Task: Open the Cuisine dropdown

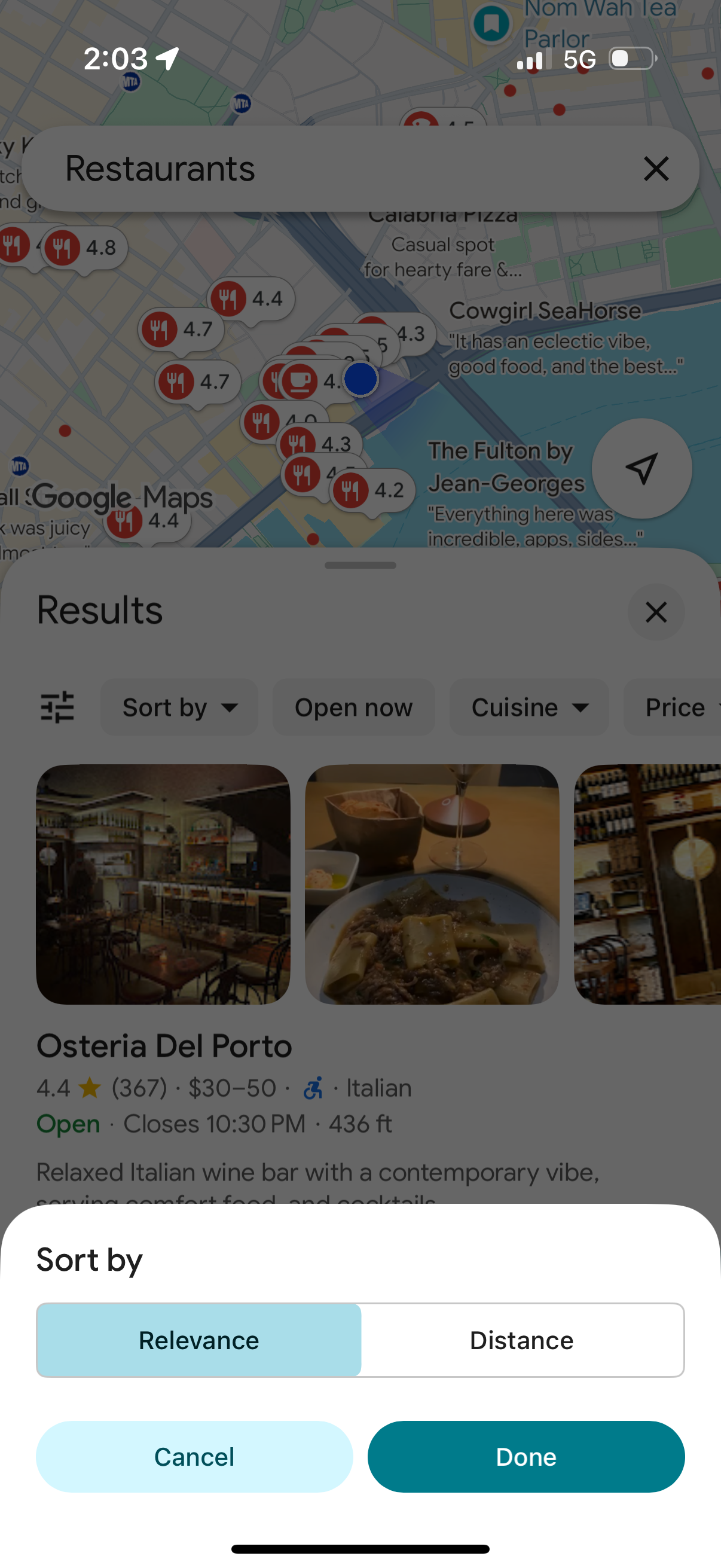Action: click(x=528, y=707)
